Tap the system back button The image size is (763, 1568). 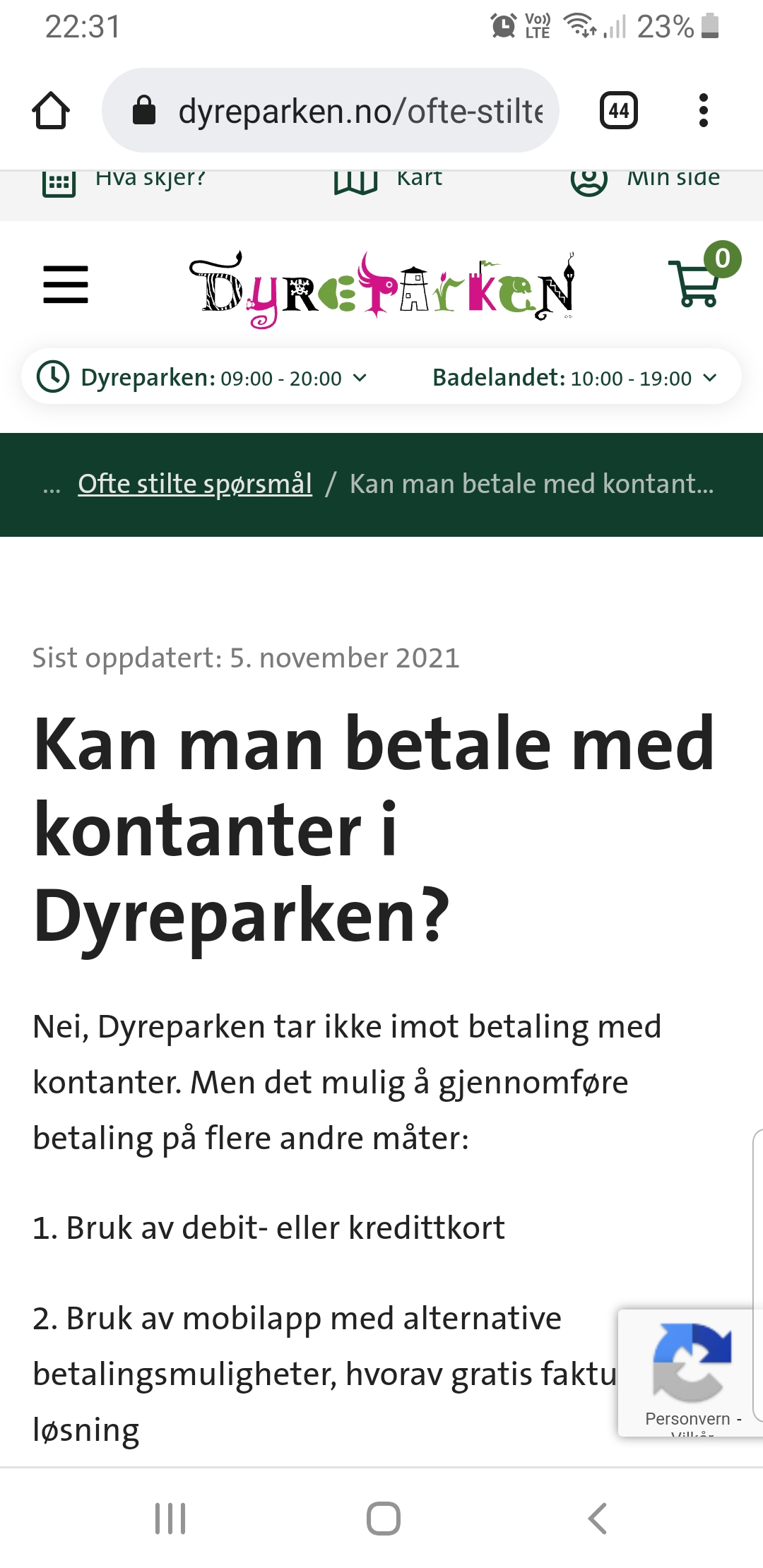point(598,1519)
